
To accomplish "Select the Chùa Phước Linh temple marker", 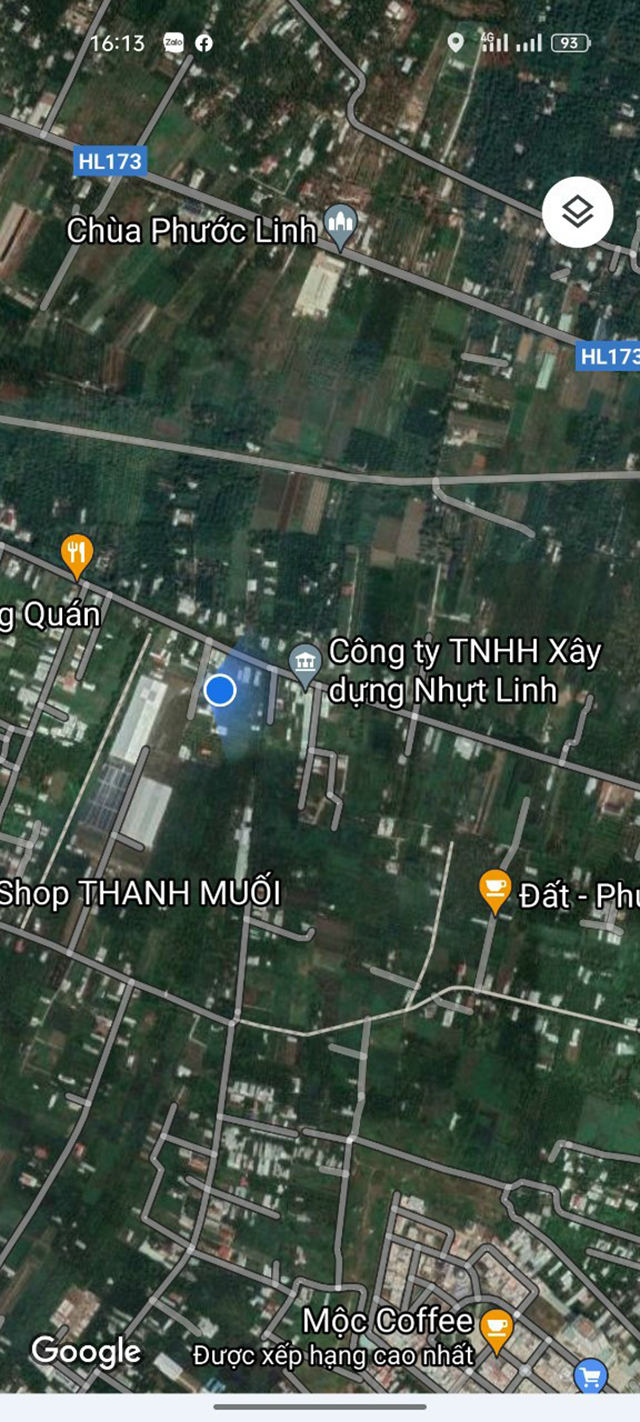I will [x=341, y=227].
